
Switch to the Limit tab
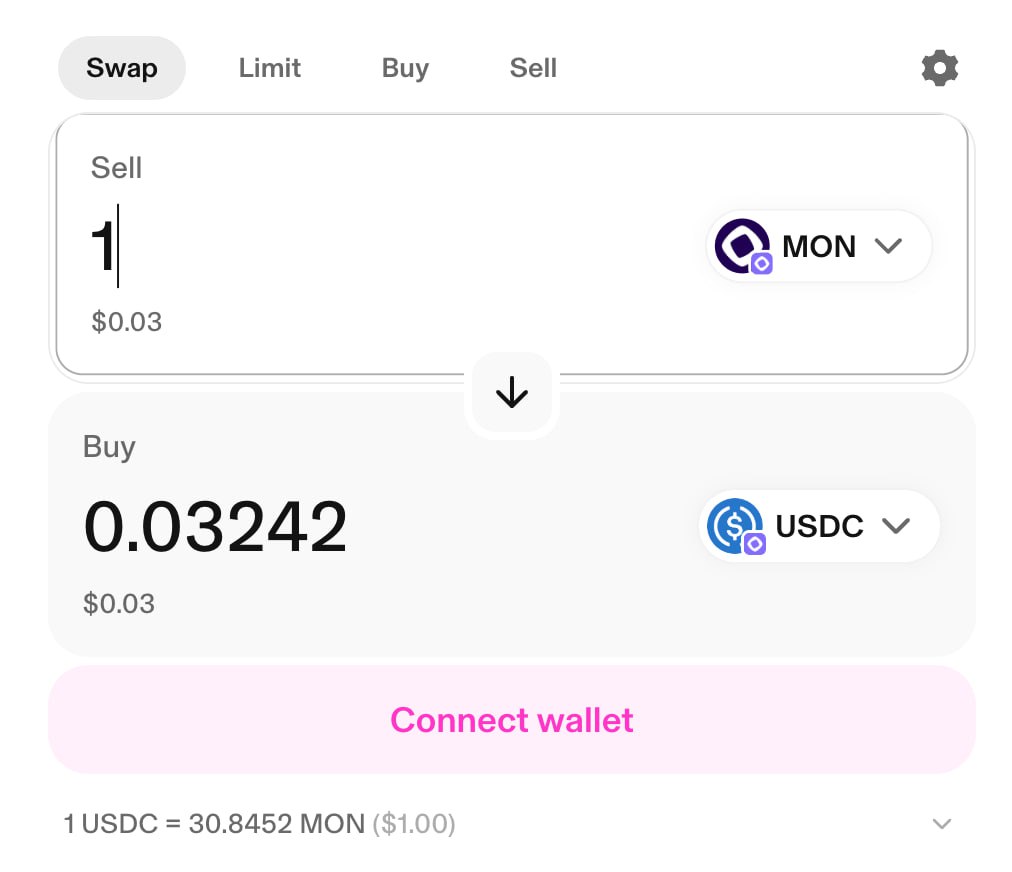click(270, 68)
